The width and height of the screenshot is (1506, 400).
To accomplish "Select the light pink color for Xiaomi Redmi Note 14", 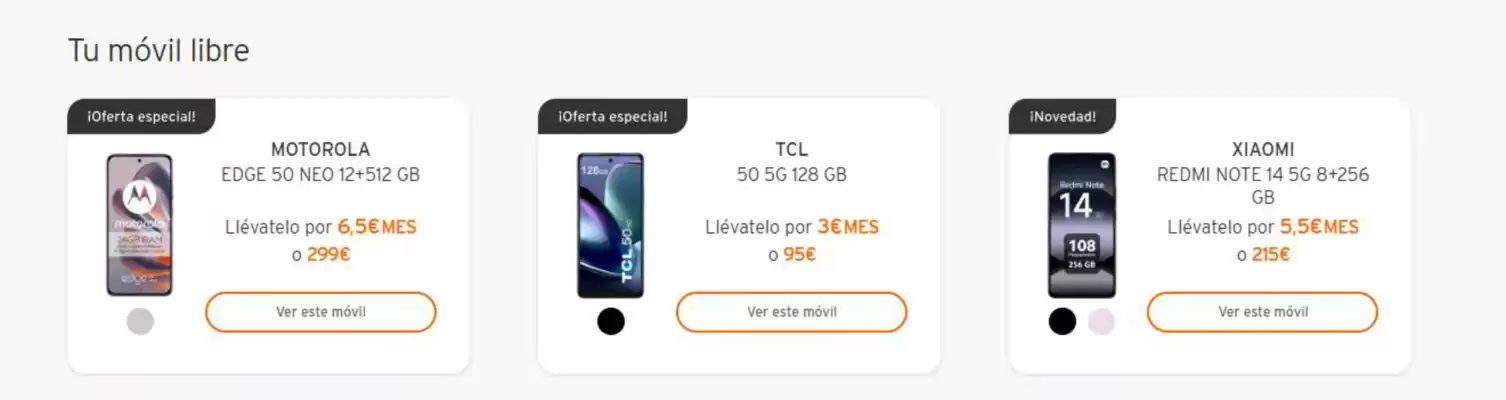I will 1101,322.
